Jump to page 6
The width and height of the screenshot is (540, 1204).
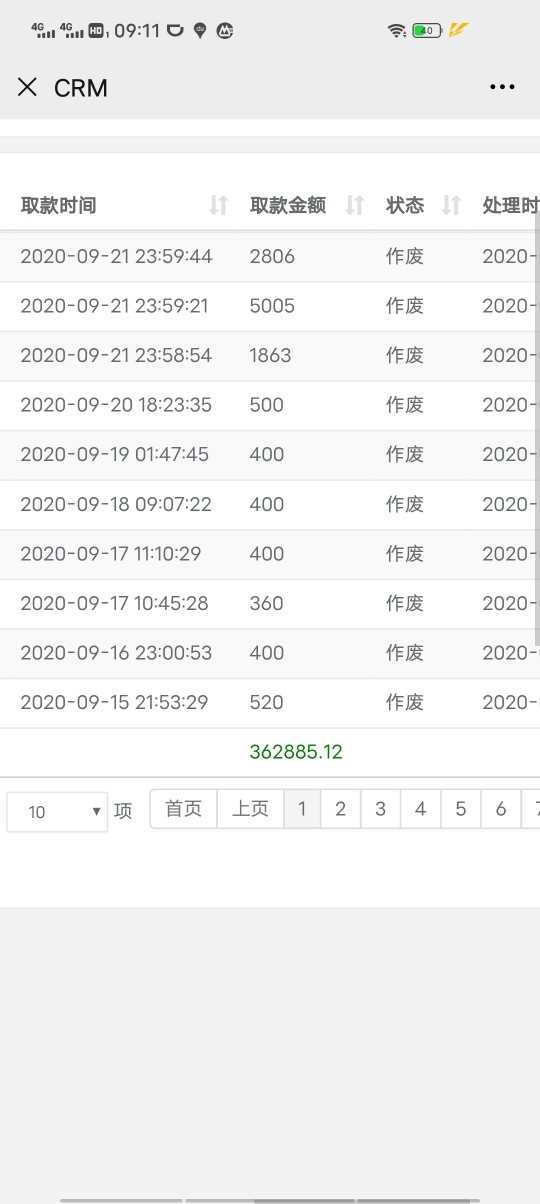click(500, 809)
